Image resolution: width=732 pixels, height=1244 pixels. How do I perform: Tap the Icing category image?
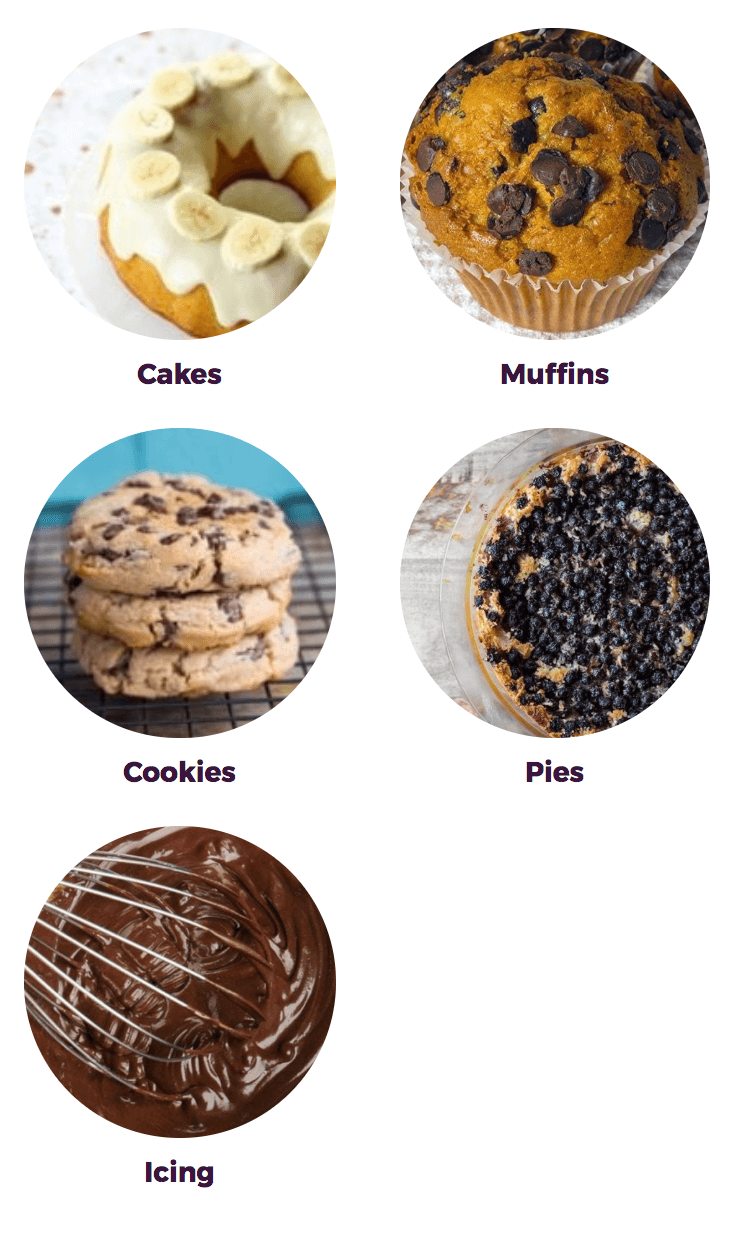coord(180,982)
